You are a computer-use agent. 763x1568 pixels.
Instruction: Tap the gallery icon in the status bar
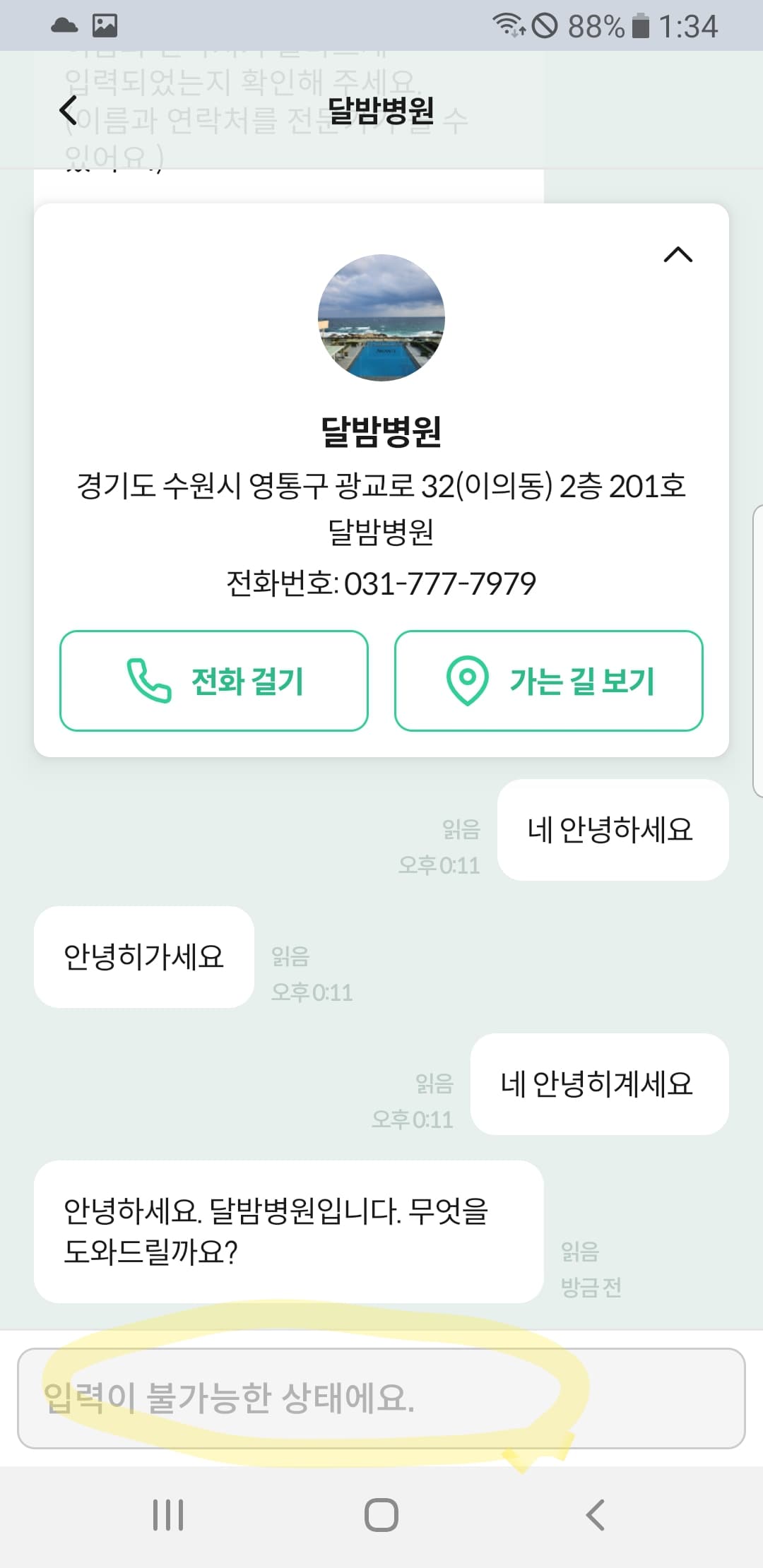pos(103,25)
